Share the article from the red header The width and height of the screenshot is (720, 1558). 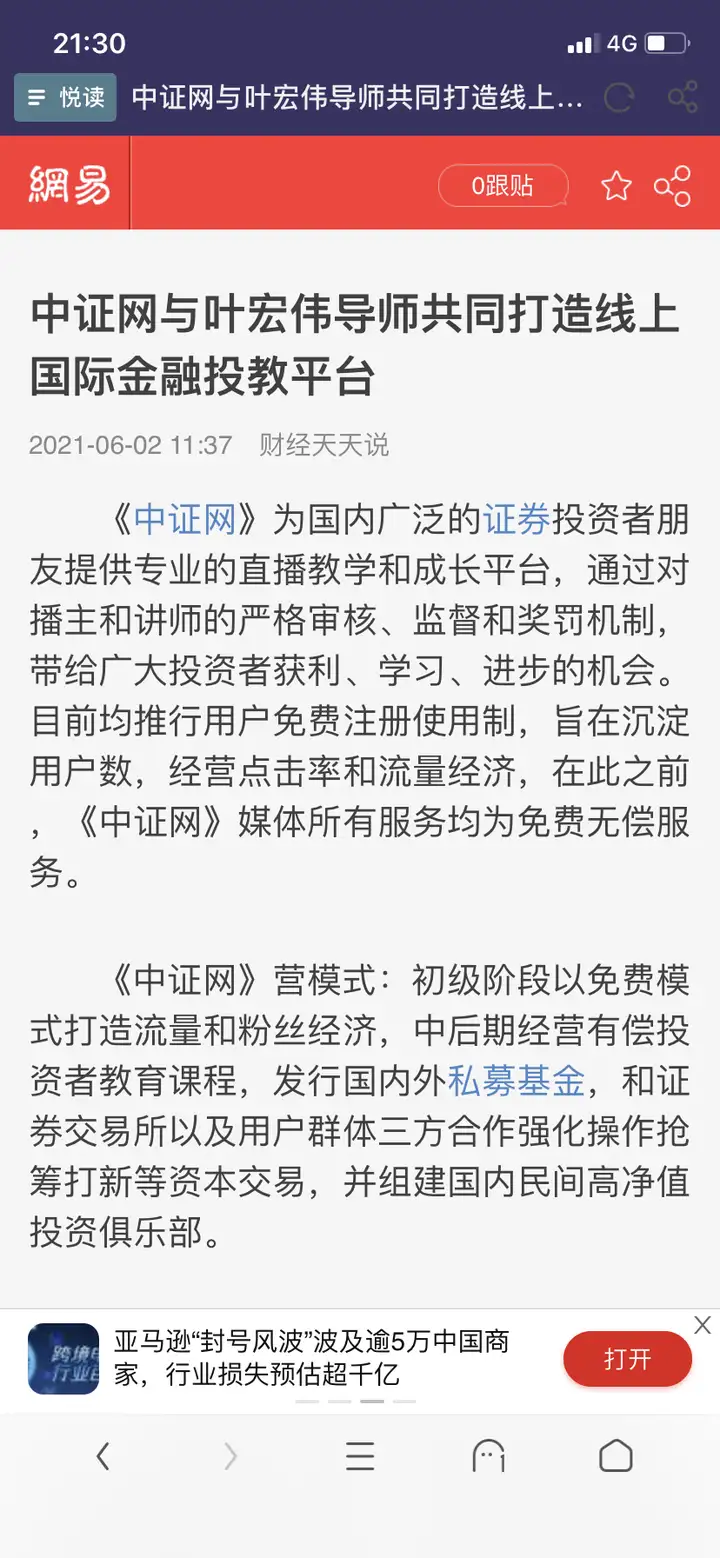point(672,186)
